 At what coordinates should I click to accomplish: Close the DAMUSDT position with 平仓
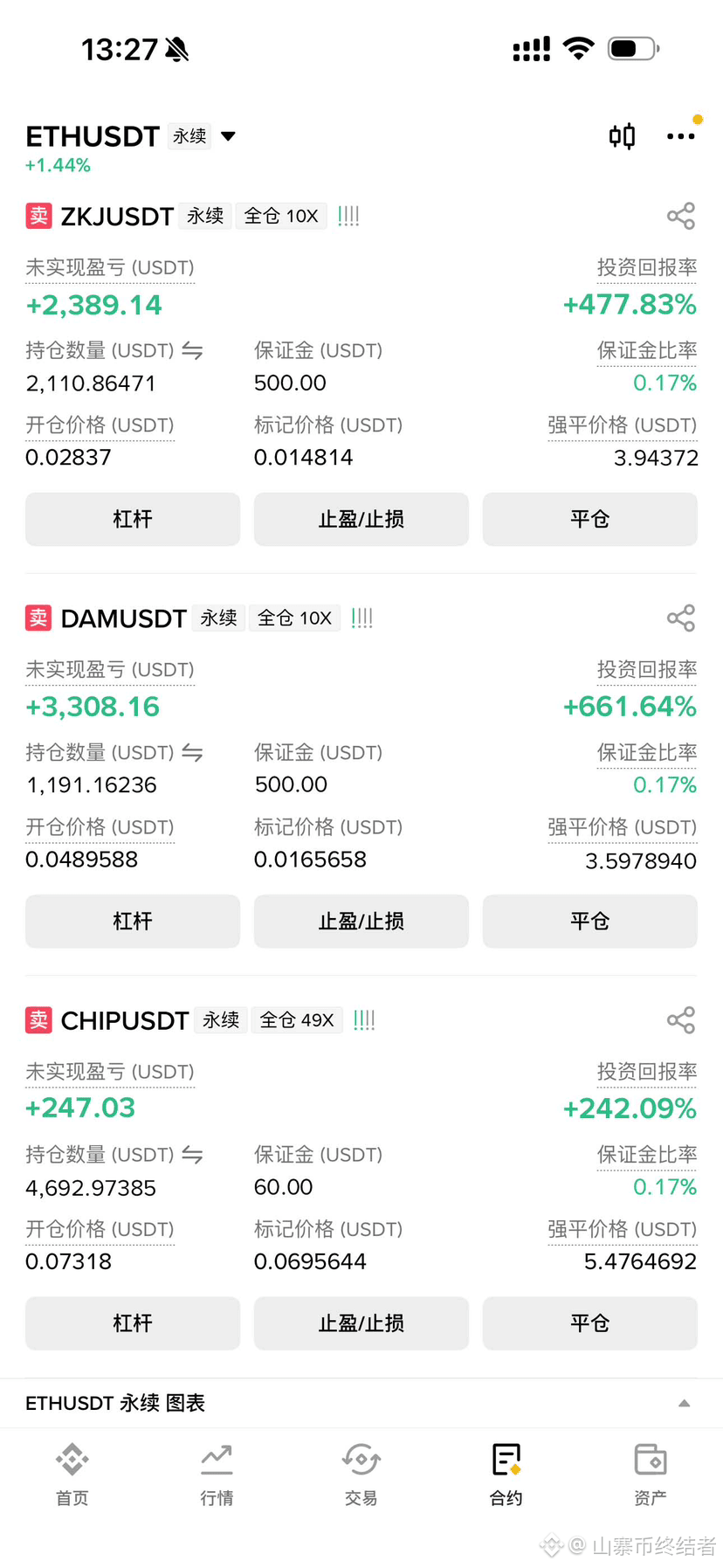pyautogui.click(x=590, y=921)
